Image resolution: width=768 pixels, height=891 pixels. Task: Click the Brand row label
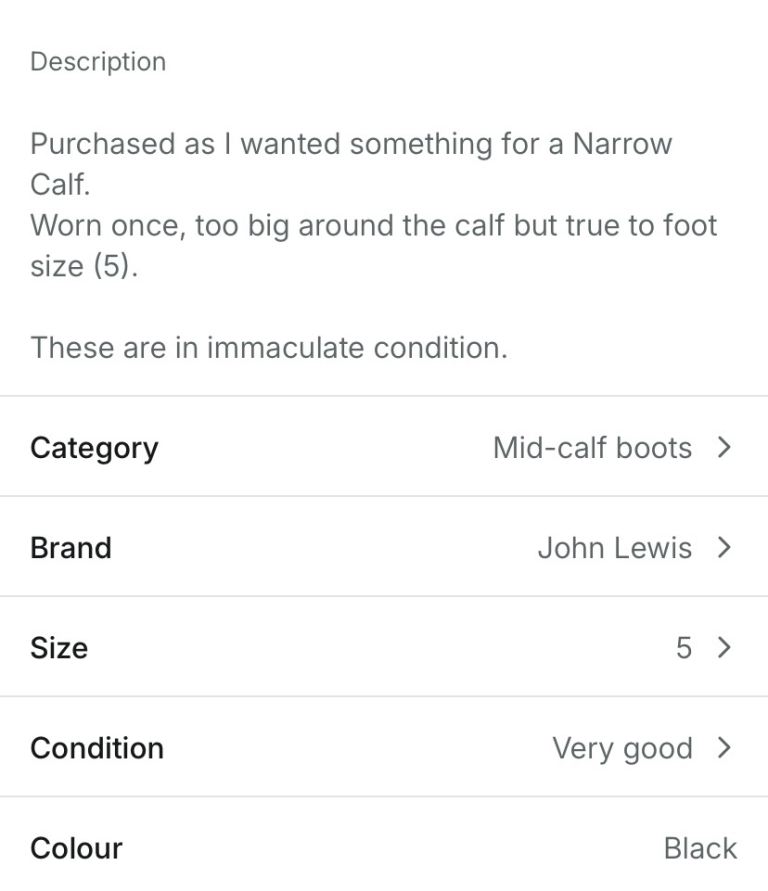click(70, 548)
